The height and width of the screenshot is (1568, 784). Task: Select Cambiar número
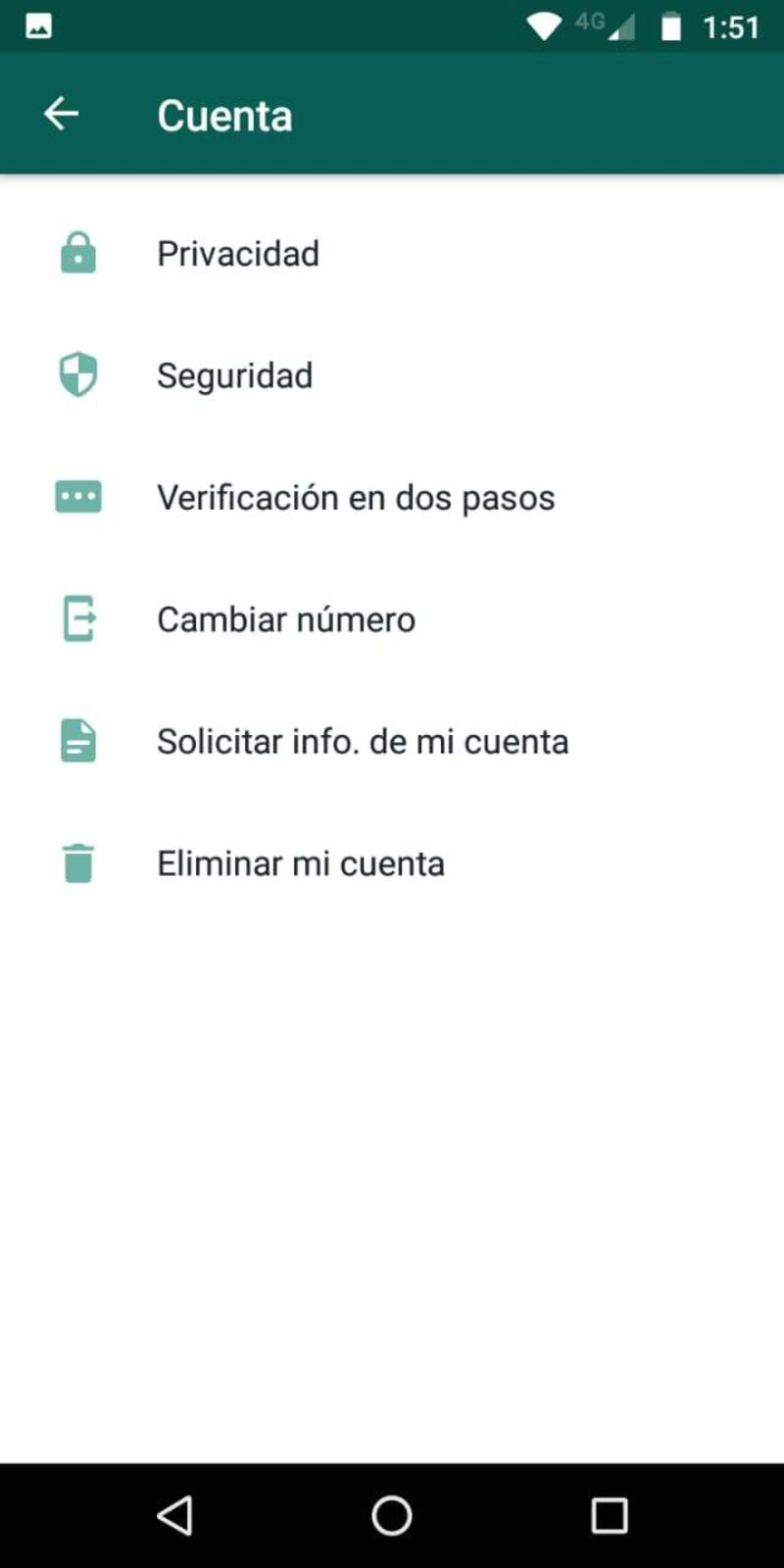pos(392,619)
